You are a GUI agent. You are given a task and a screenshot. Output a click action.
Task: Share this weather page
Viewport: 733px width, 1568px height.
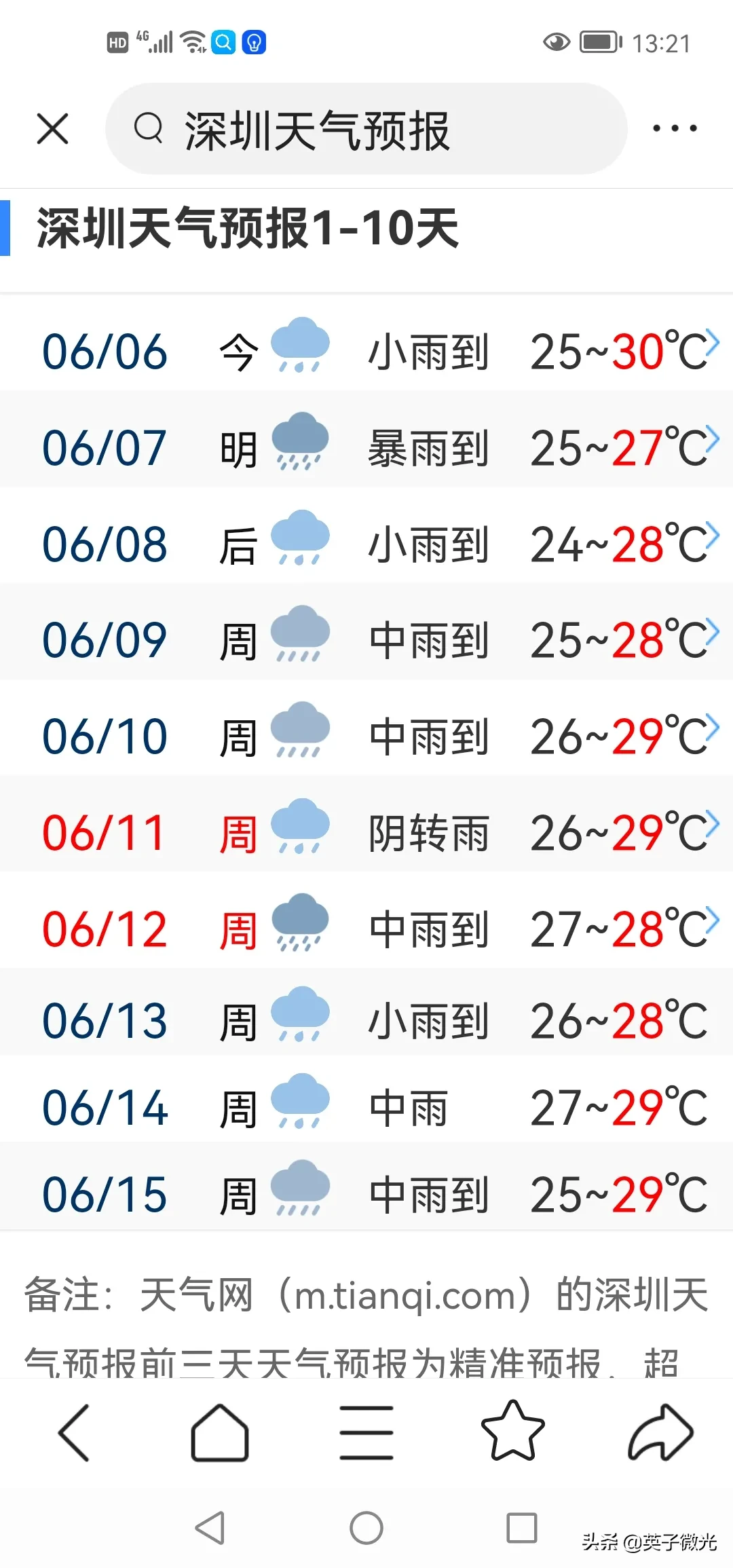coord(660,1432)
